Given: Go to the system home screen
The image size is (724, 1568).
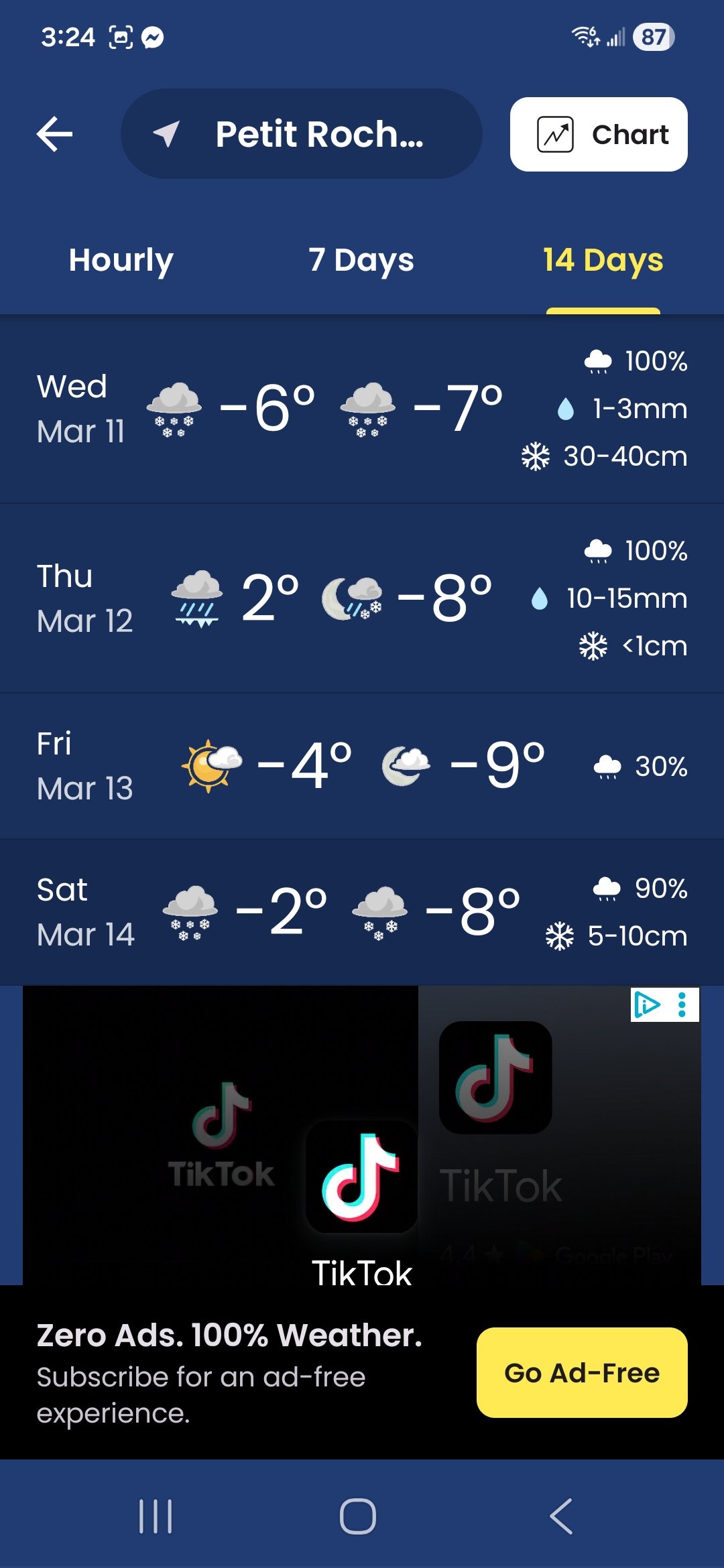Looking at the screenshot, I should pos(358,1516).
